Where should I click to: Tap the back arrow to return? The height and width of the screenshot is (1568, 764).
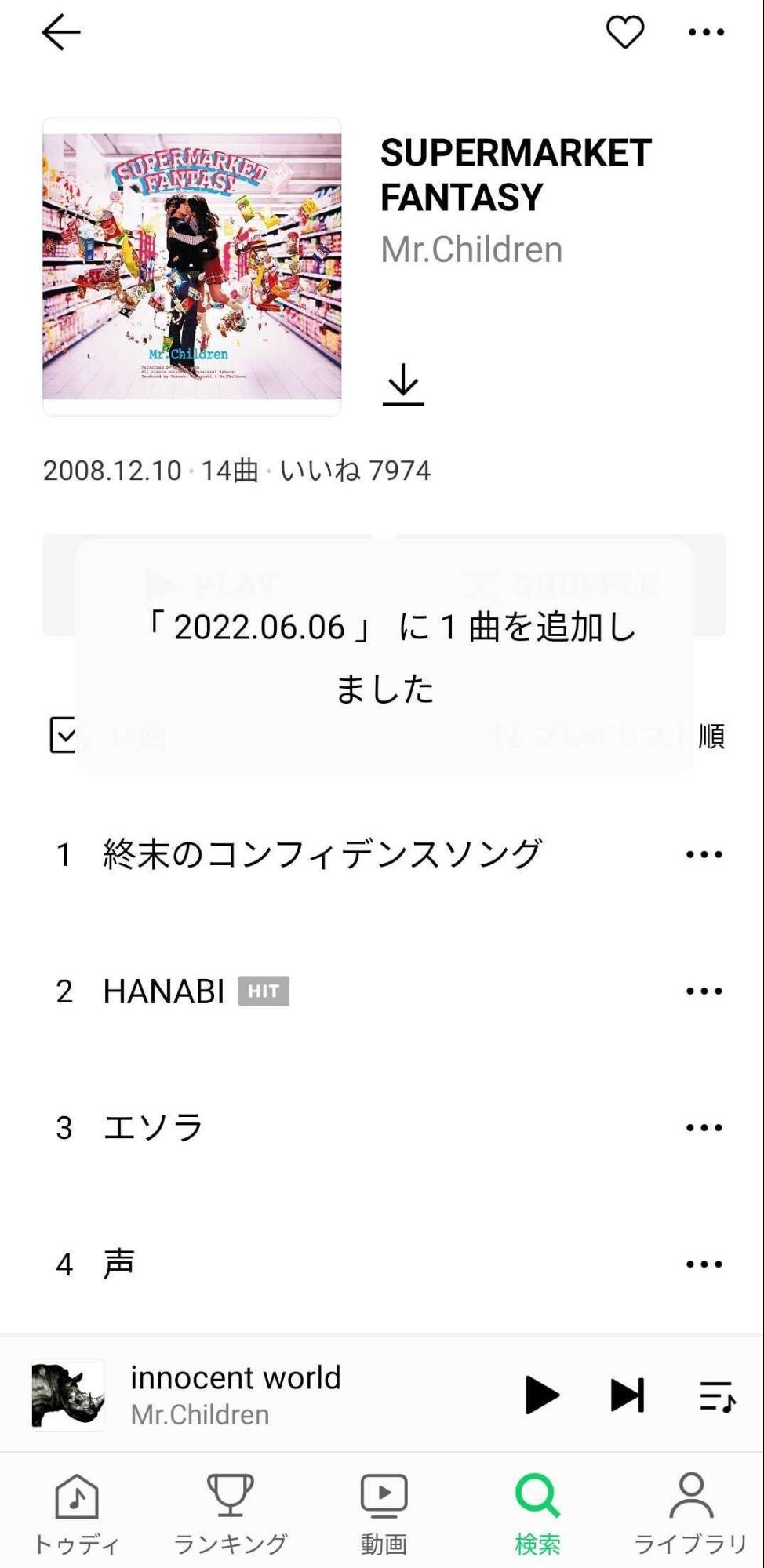(61, 31)
